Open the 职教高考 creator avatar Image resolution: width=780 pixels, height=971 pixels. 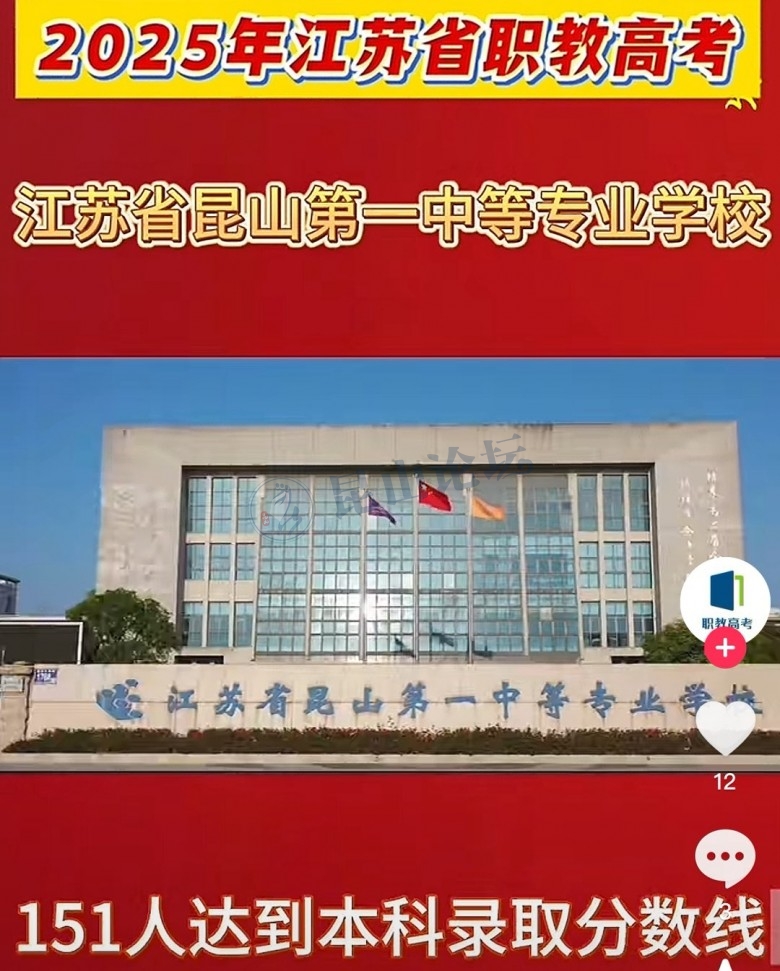pyautogui.click(x=725, y=600)
